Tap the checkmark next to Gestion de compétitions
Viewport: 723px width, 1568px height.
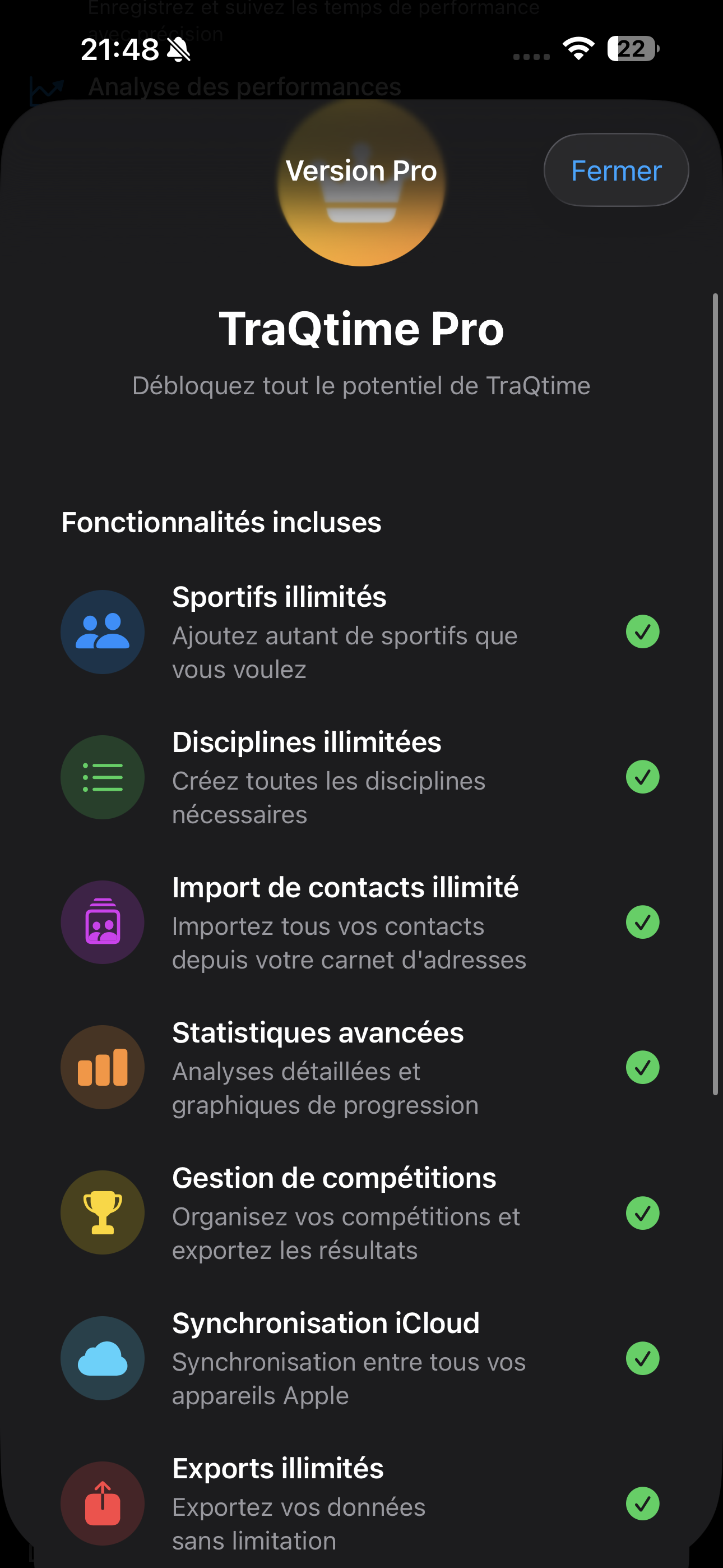[643, 1212]
